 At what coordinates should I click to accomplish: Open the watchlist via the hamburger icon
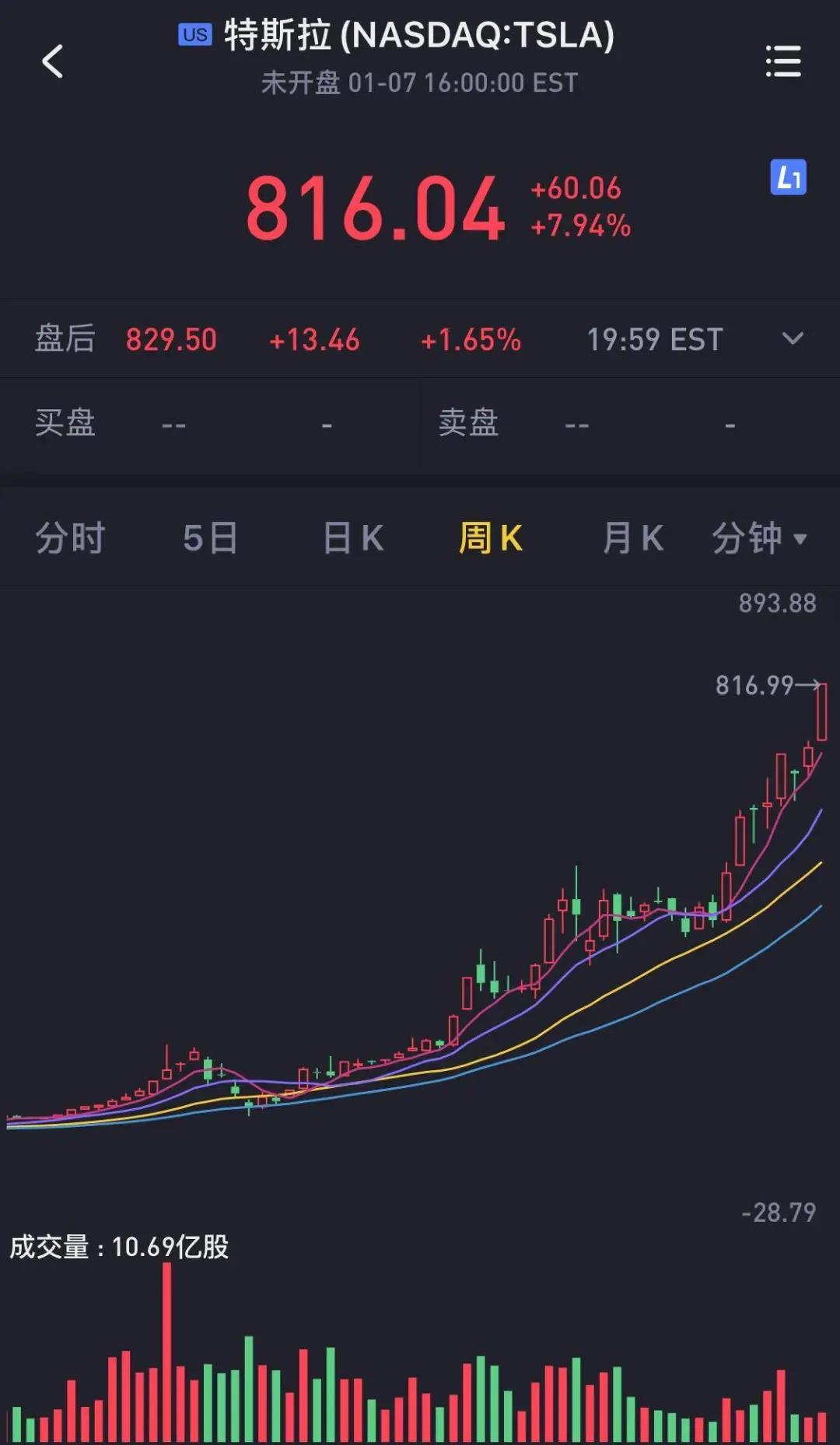point(784,62)
